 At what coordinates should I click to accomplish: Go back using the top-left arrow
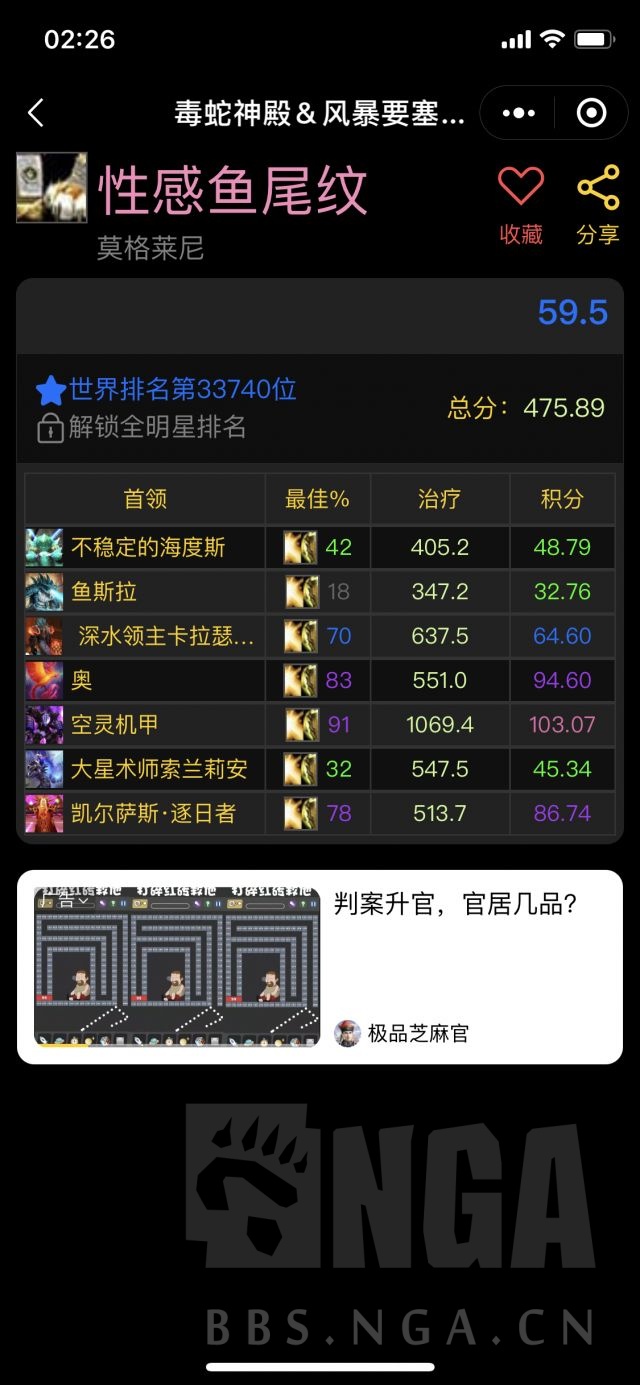click(x=36, y=113)
